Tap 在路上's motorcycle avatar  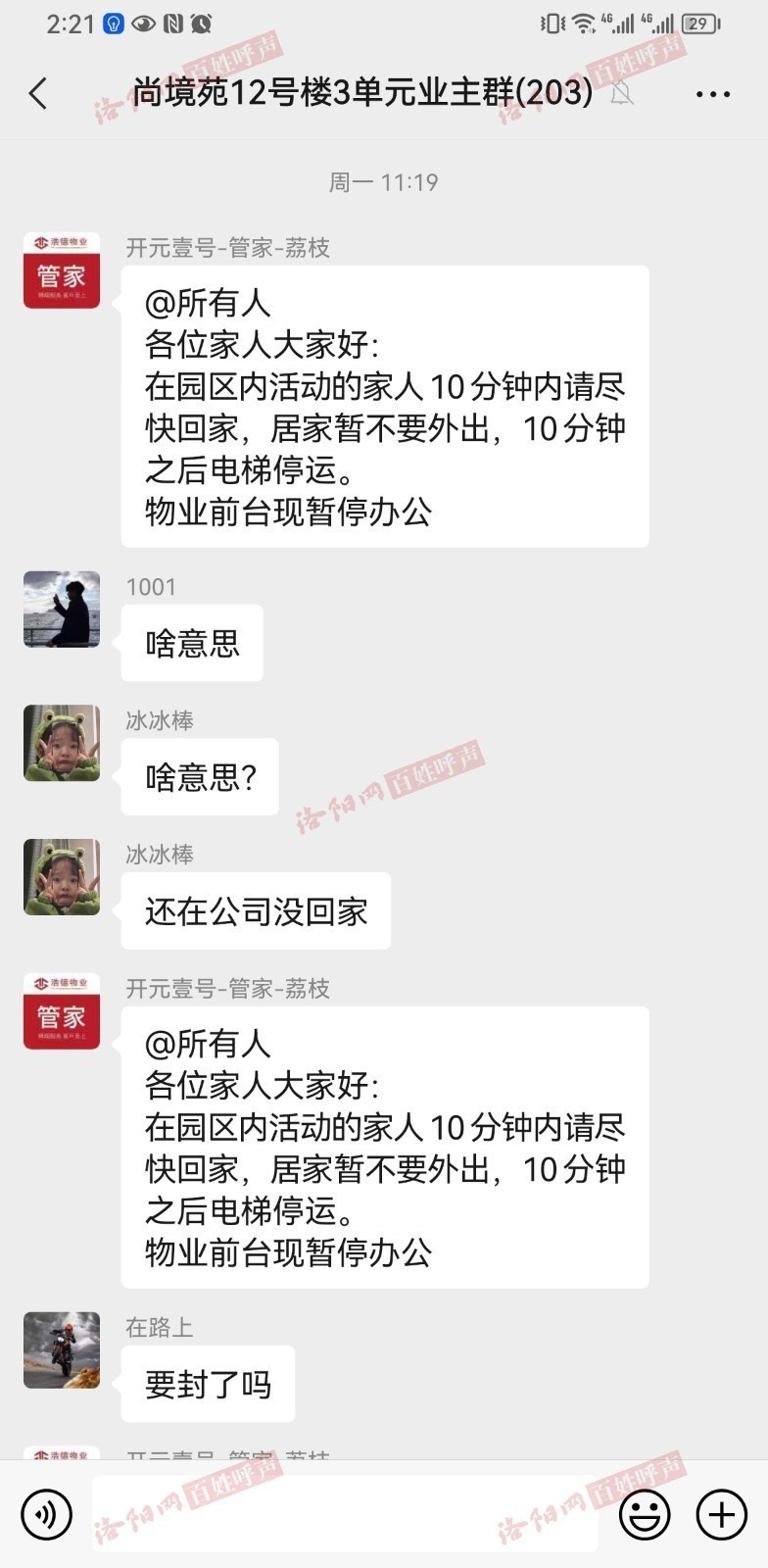pyautogui.click(x=62, y=1350)
